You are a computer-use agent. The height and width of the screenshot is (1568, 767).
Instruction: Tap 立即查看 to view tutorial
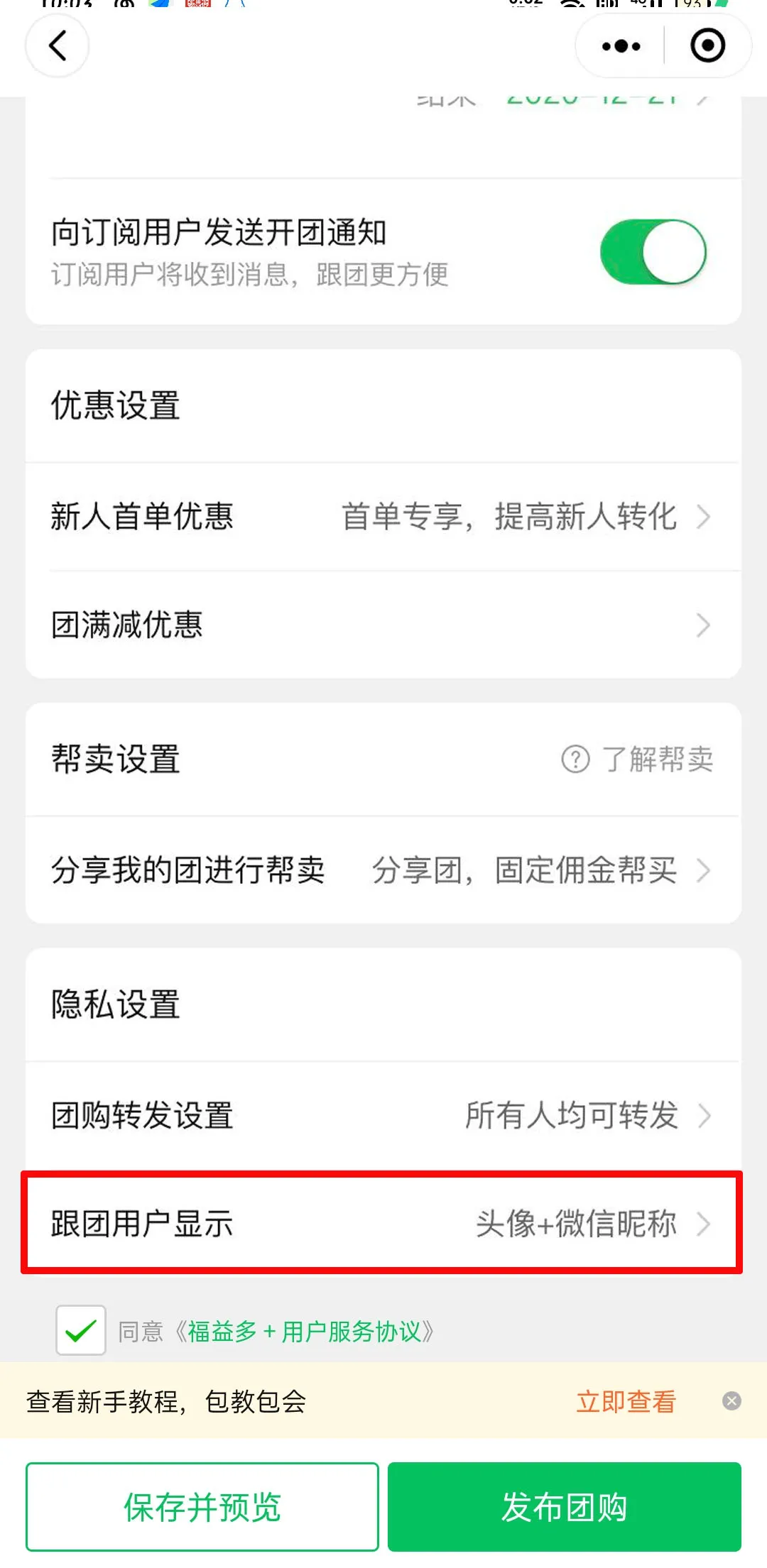tap(626, 1401)
